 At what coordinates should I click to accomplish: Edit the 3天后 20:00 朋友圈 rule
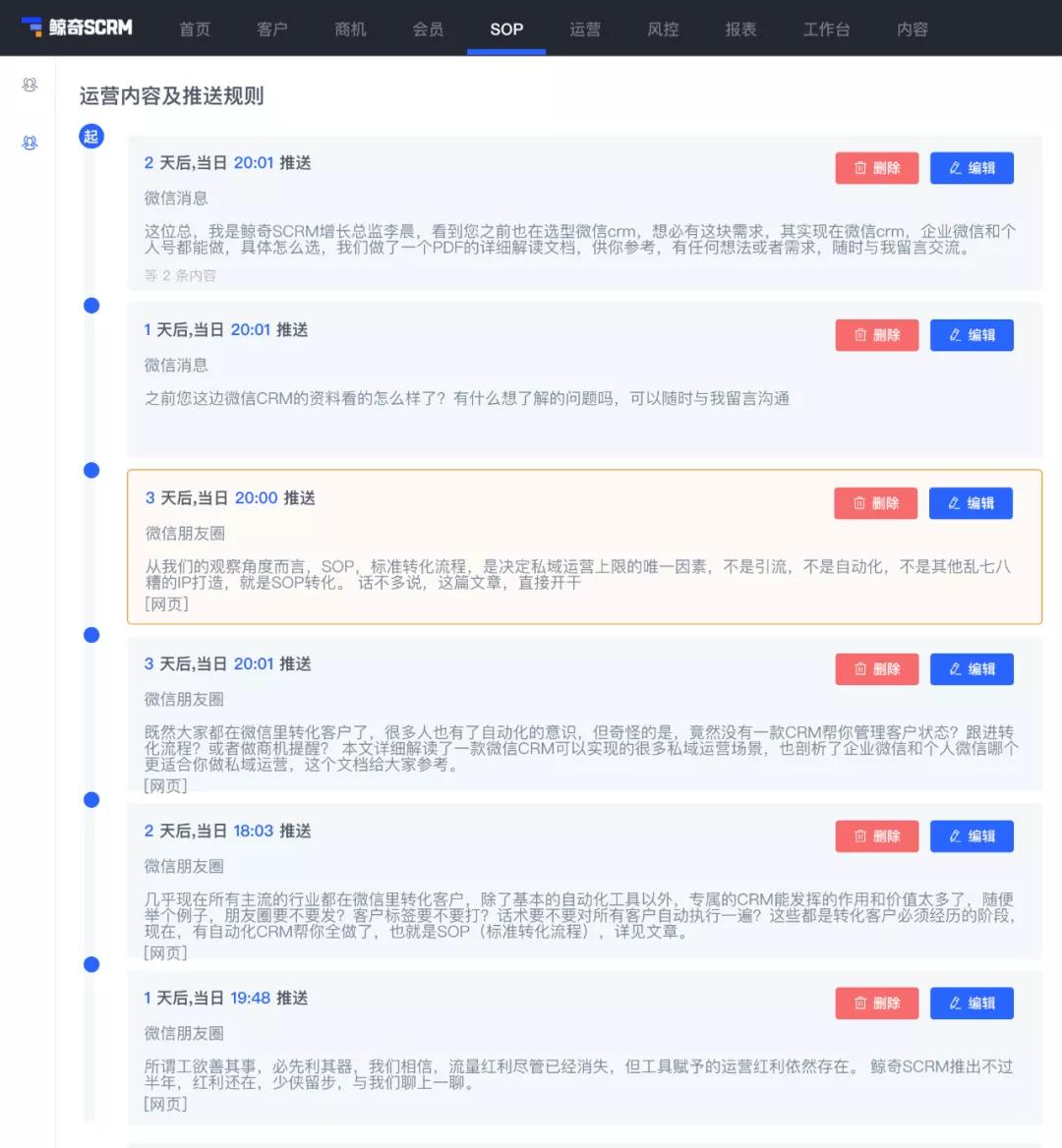click(x=971, y=503)
